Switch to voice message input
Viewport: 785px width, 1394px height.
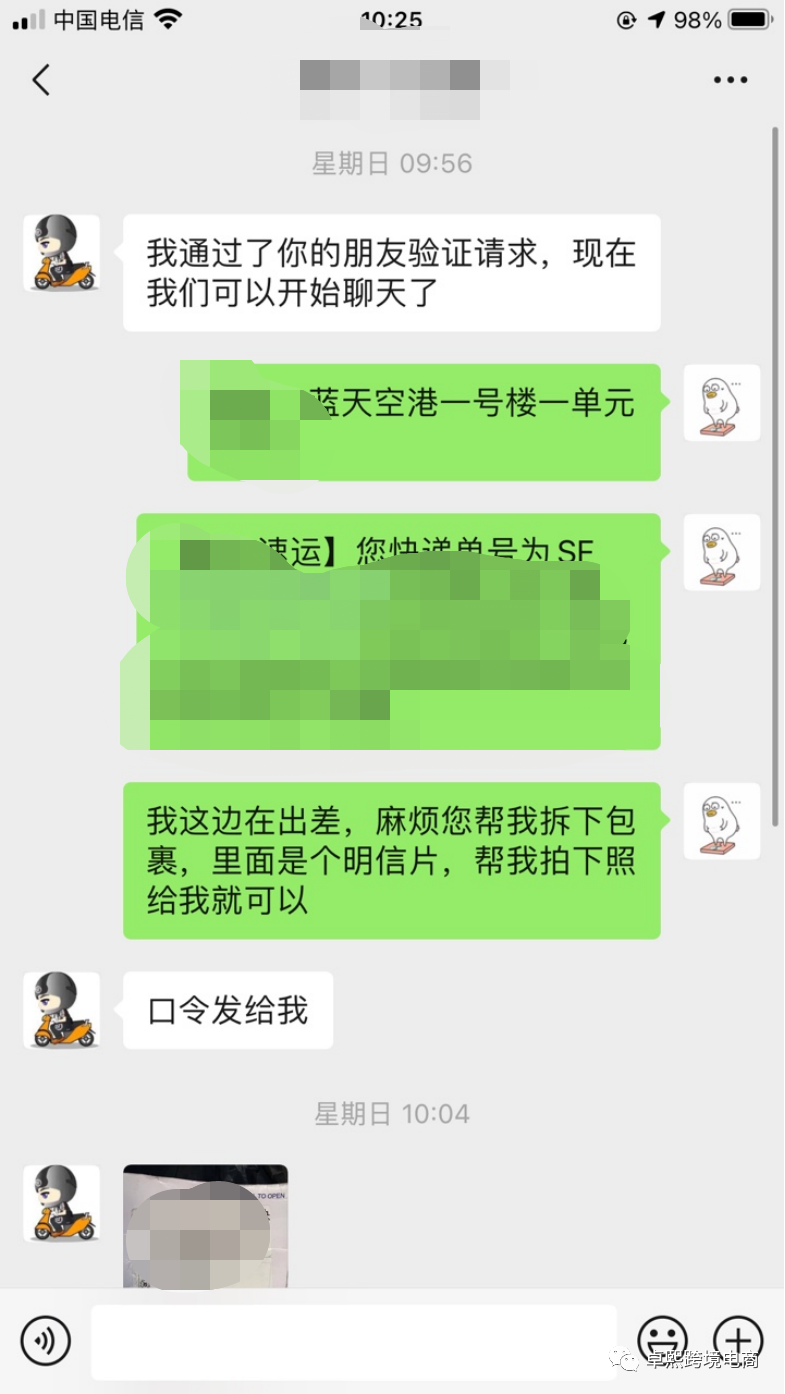(x=45, y=1340)
